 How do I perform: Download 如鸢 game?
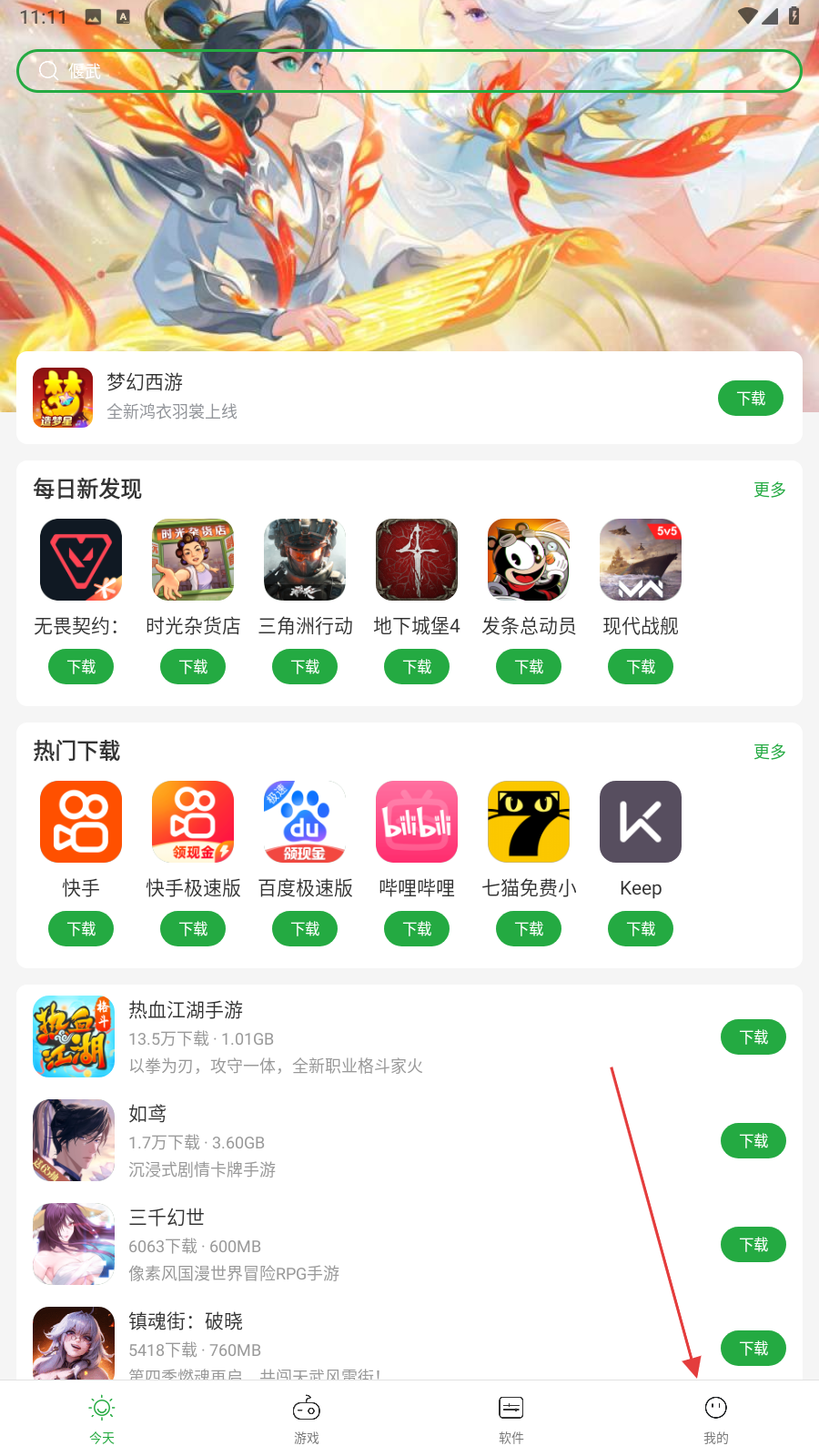coord(753,1141)
